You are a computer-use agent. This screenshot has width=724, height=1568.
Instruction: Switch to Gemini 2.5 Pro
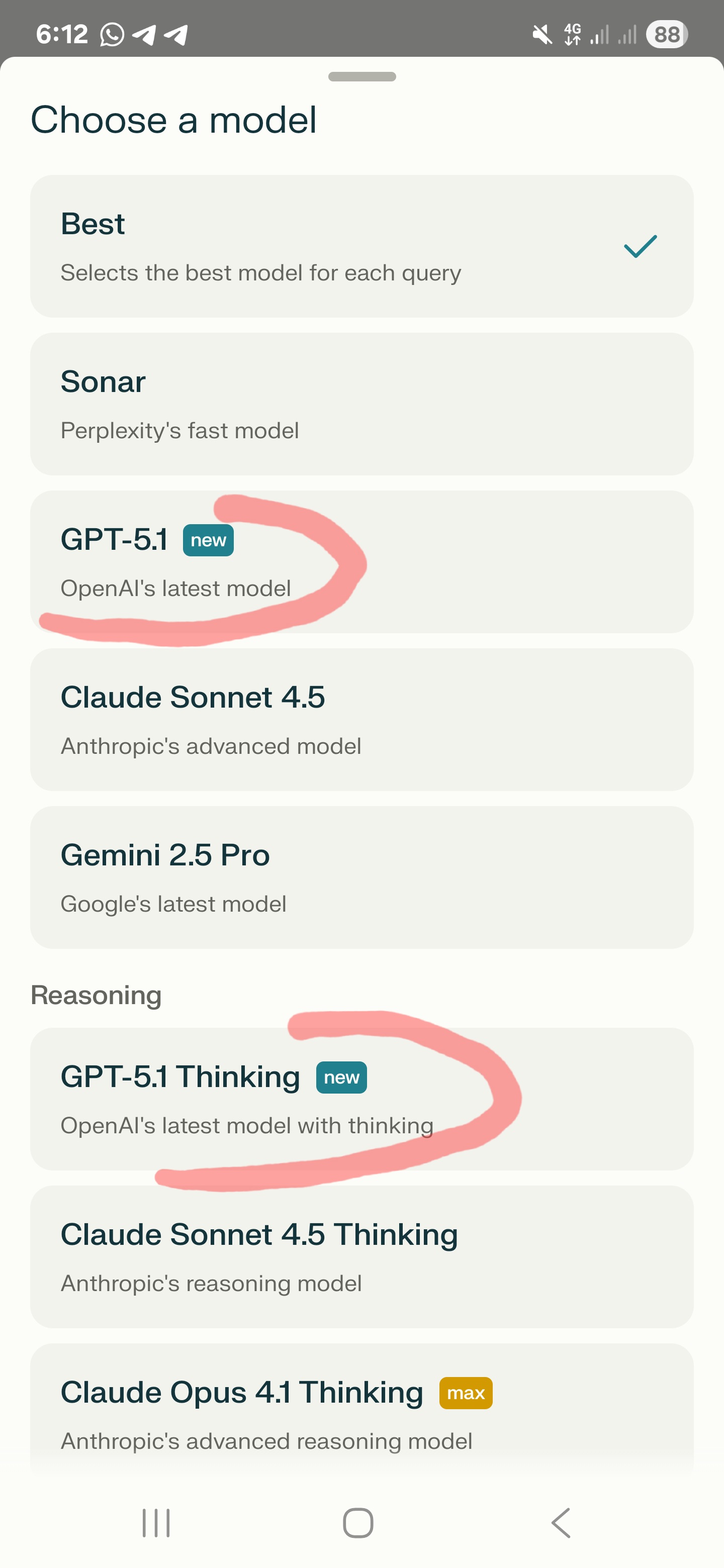pyautogui.click(x=361, y=877)
